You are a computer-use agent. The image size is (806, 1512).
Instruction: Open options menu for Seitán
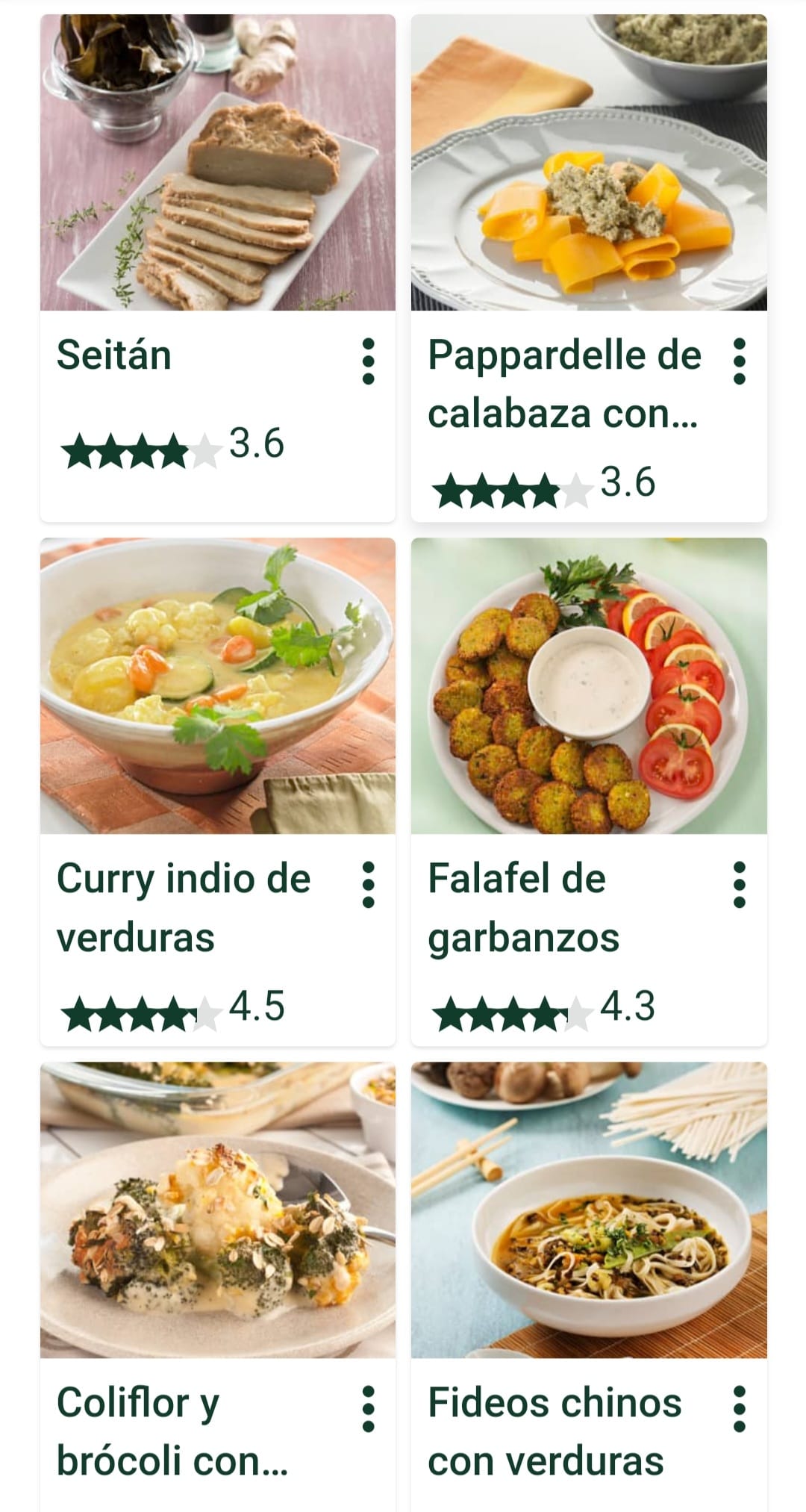368,361
